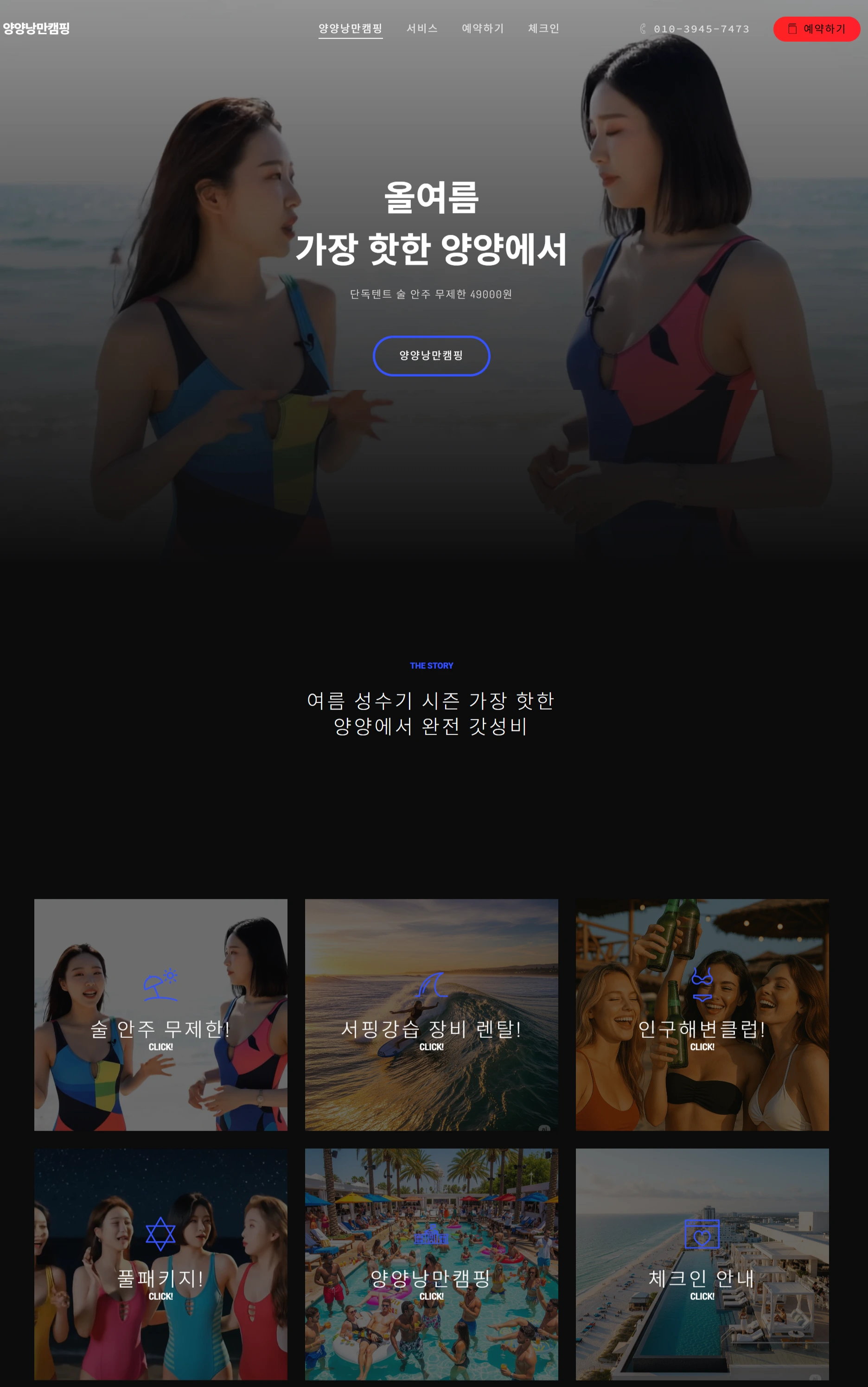Open the 예약하기 navigation link
Viewport: 868px width, 1387px height.
482,29
